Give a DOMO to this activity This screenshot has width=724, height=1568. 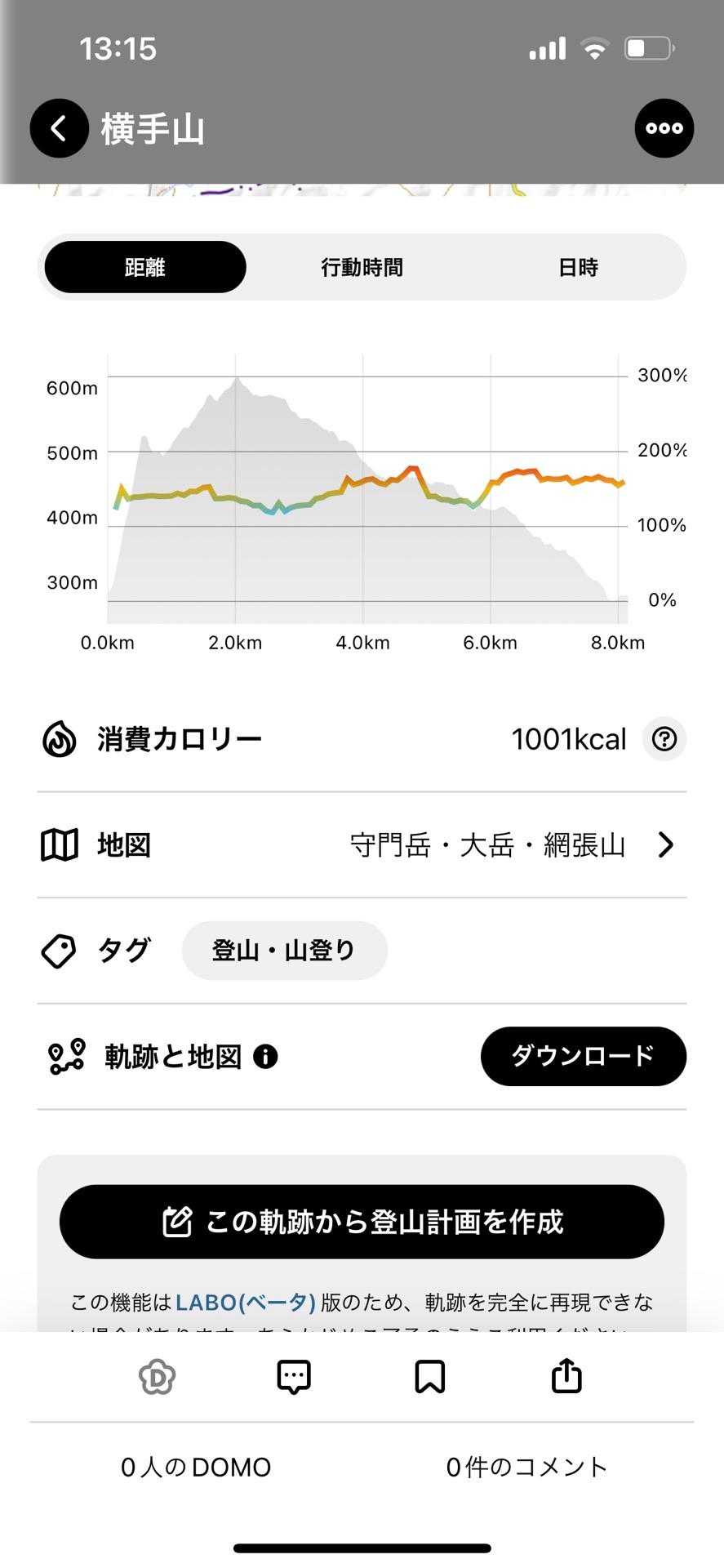coord(157,1377)
